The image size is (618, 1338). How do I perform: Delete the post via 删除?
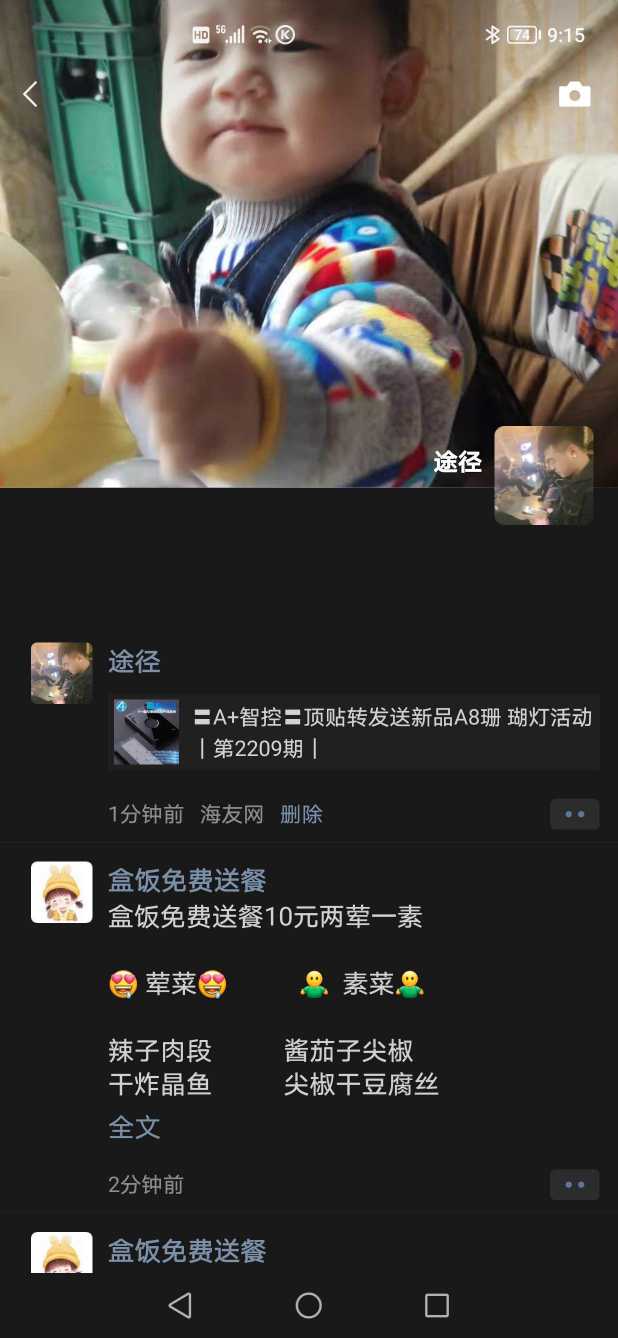click(x=301, y=814)
